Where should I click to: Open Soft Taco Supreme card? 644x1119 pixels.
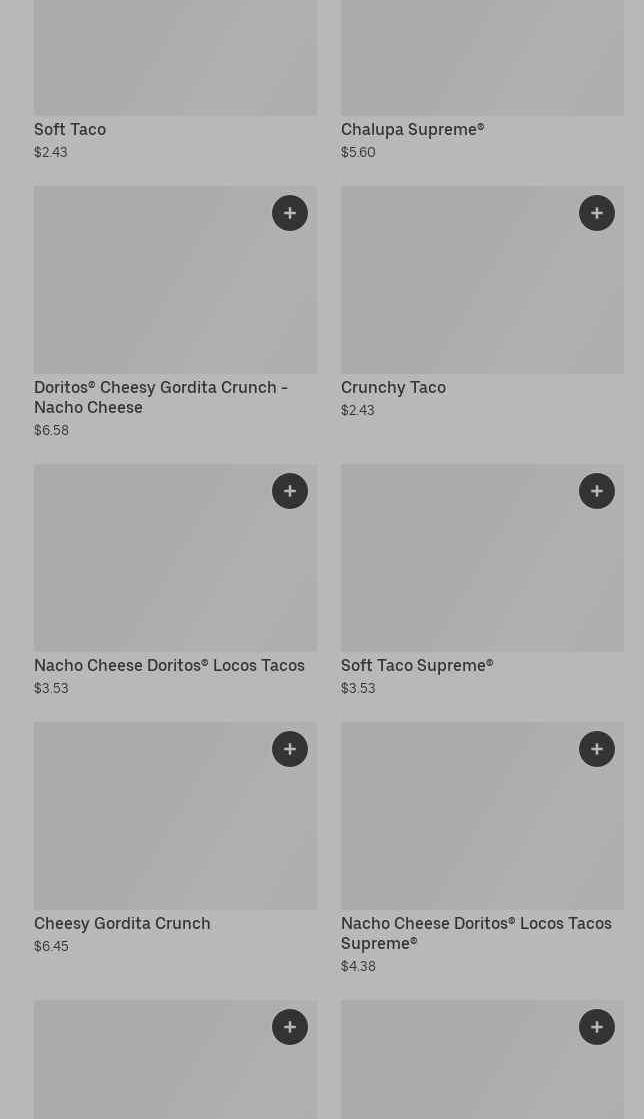coord(416,665)
